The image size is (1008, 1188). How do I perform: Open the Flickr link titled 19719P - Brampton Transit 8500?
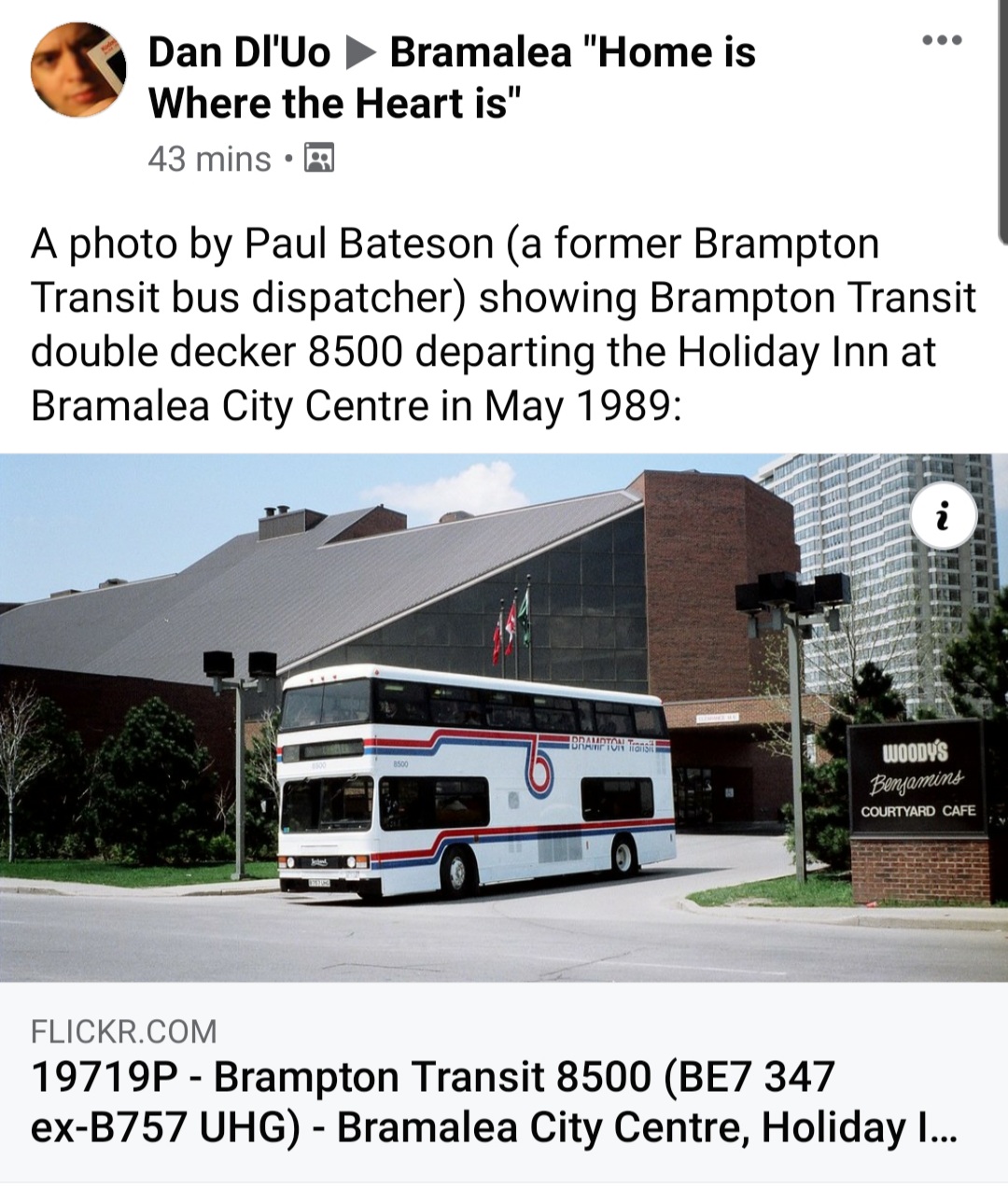pyautogui.click(x=493, y=1101)
